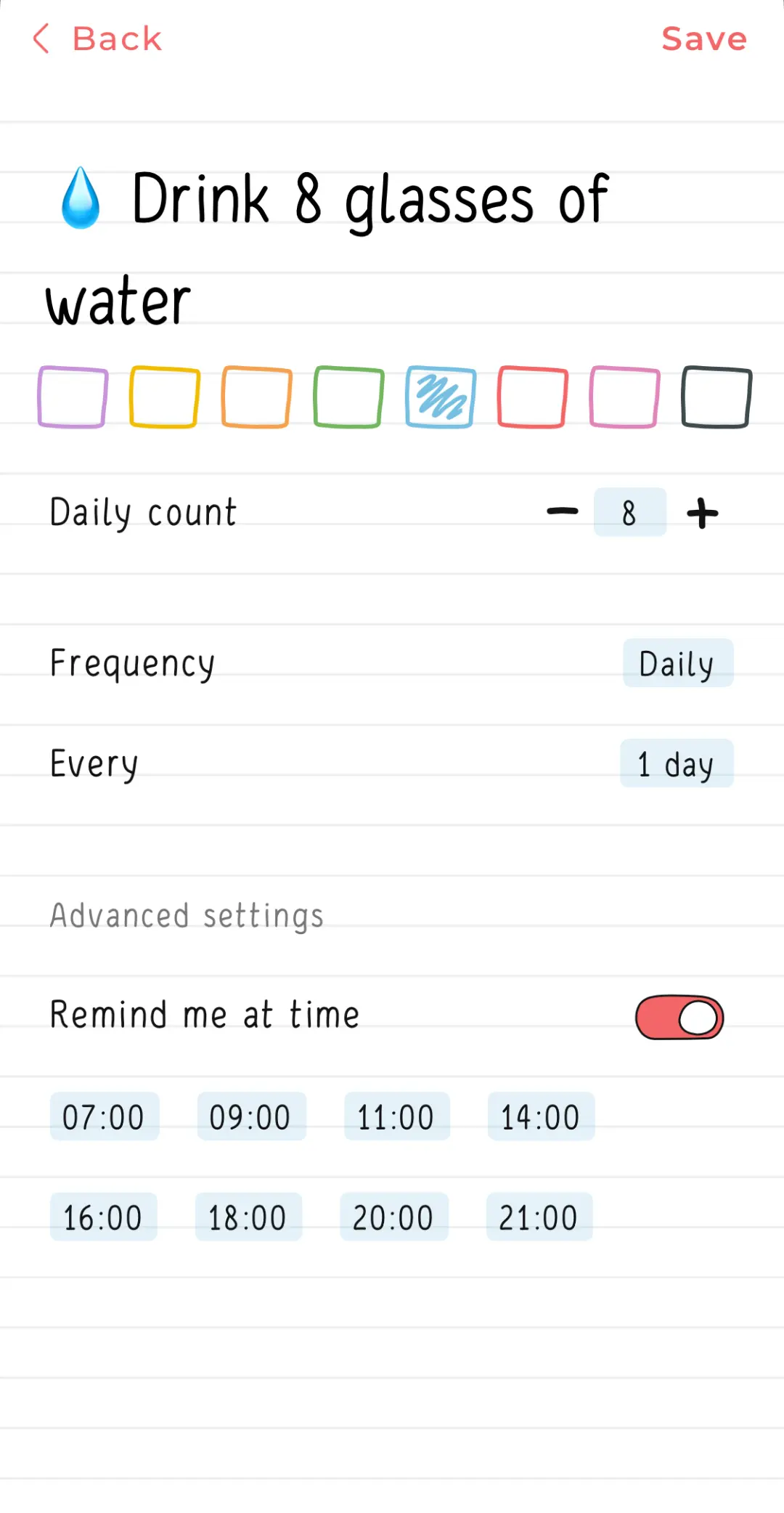Select the red color swatch

(531, 397)
